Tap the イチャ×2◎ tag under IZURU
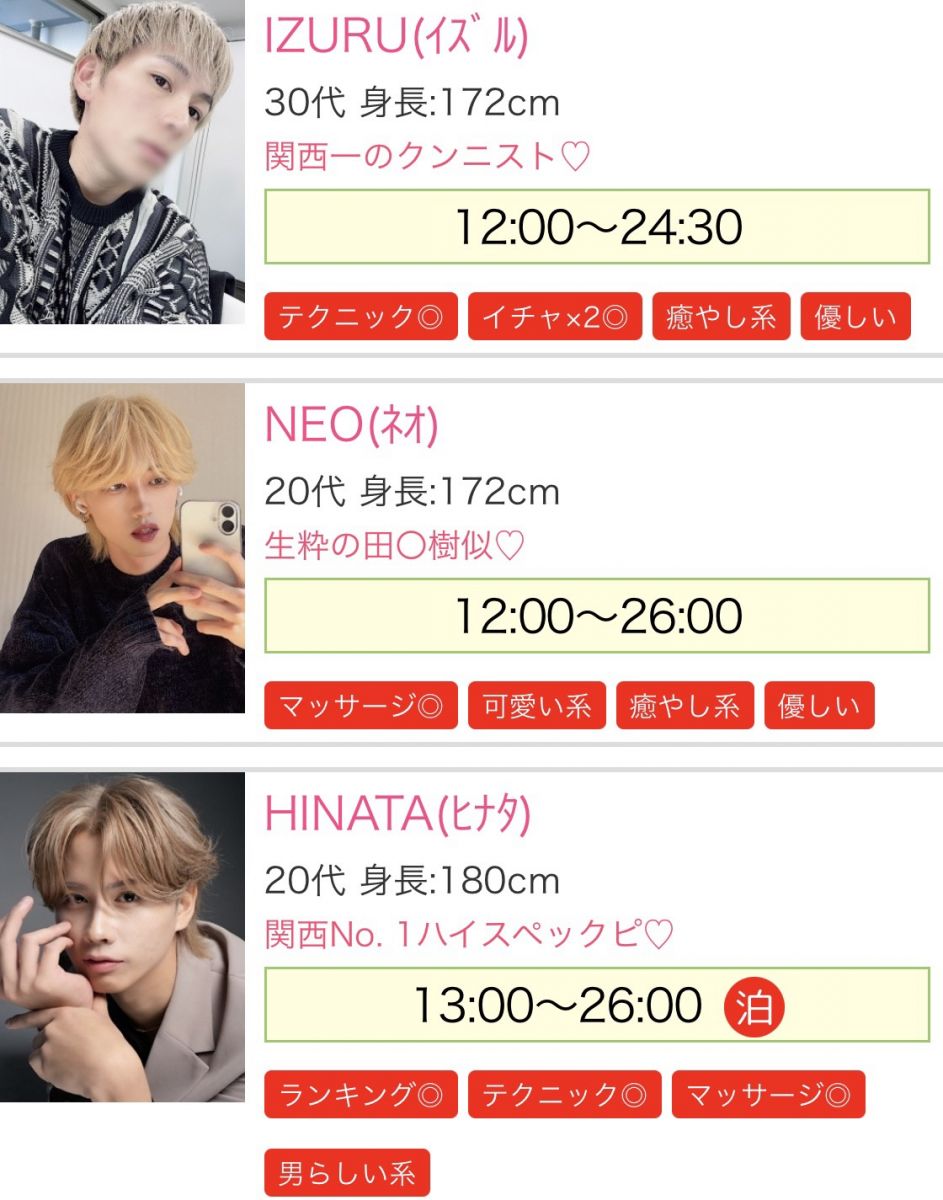 click(x=555, y=317)
